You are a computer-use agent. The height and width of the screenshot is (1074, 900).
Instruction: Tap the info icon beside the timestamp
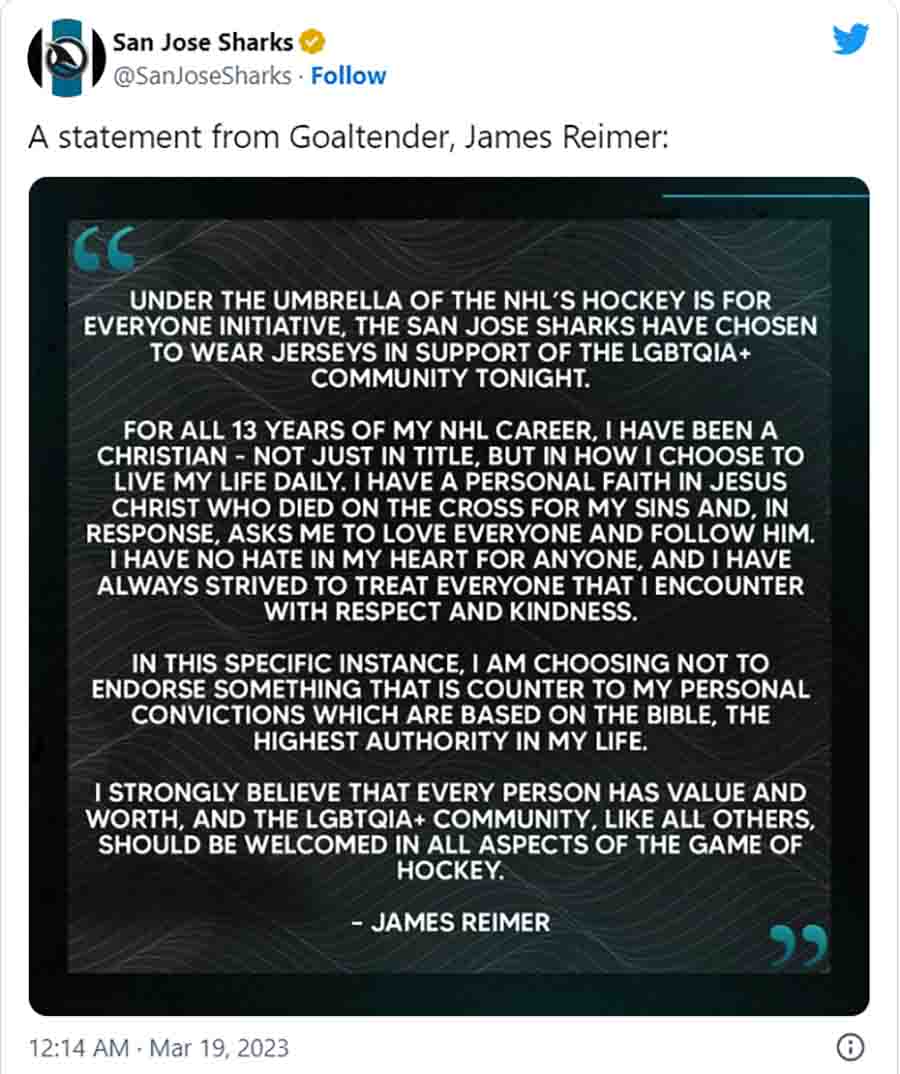849,1047
